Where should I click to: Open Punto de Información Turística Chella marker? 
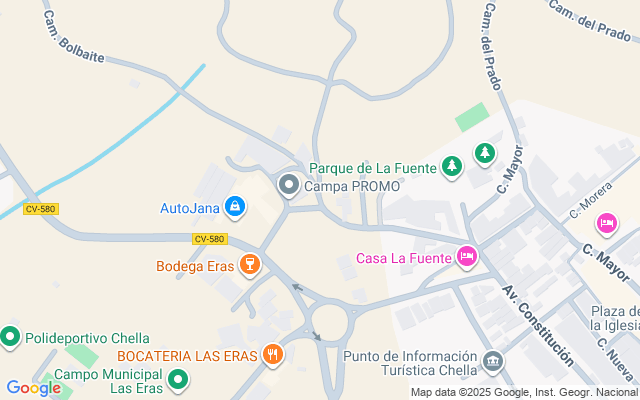click(x=491, y=361)
